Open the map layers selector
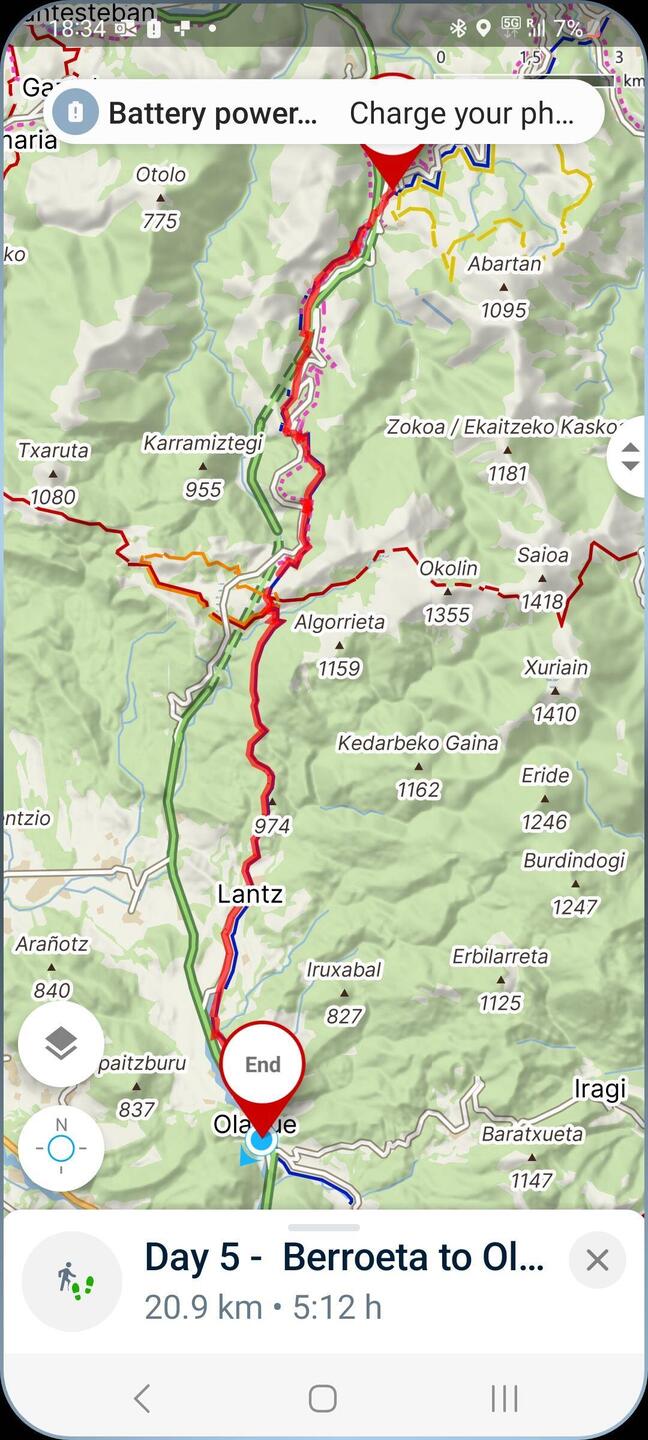This screenshot has height=1440, width=648. pos(61,1044)
